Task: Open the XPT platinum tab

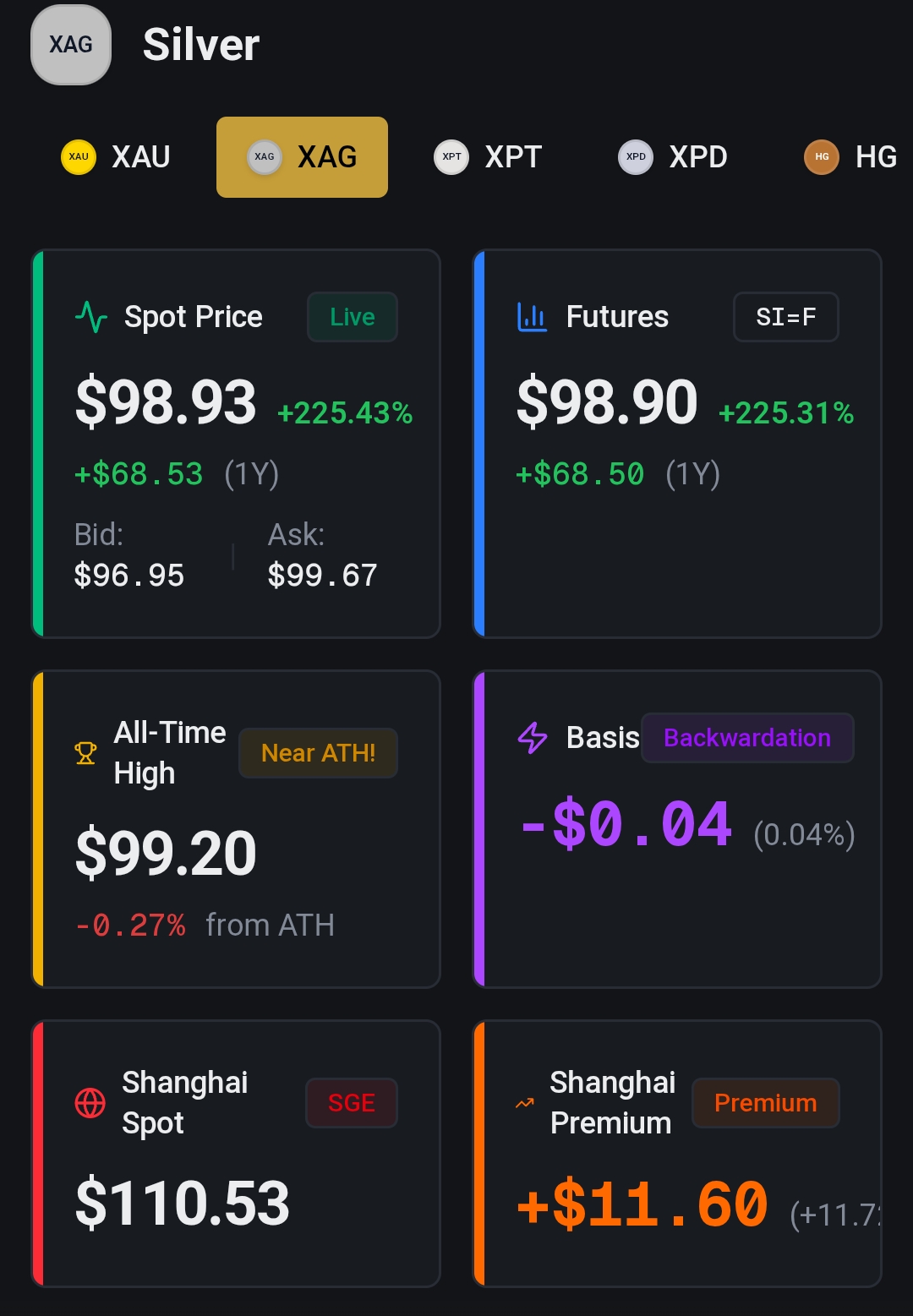Action: 488,157
